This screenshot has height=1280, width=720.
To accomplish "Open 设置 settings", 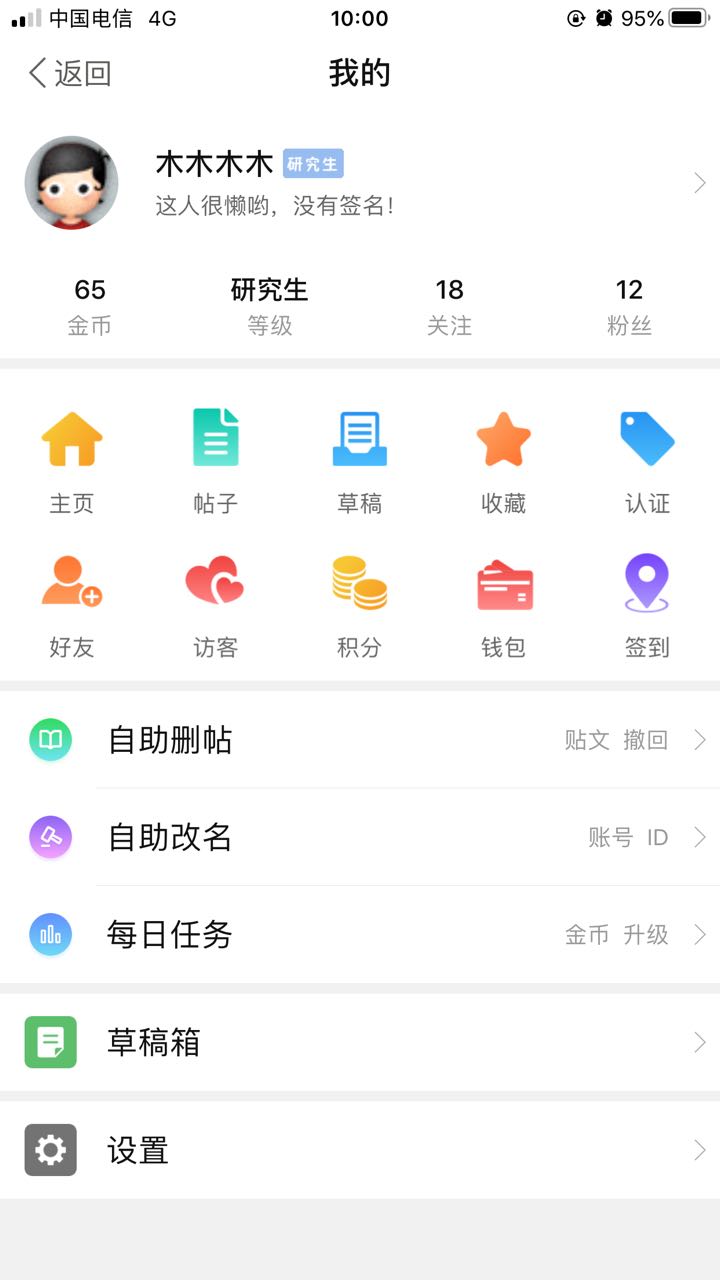I will click(360, 1150).
